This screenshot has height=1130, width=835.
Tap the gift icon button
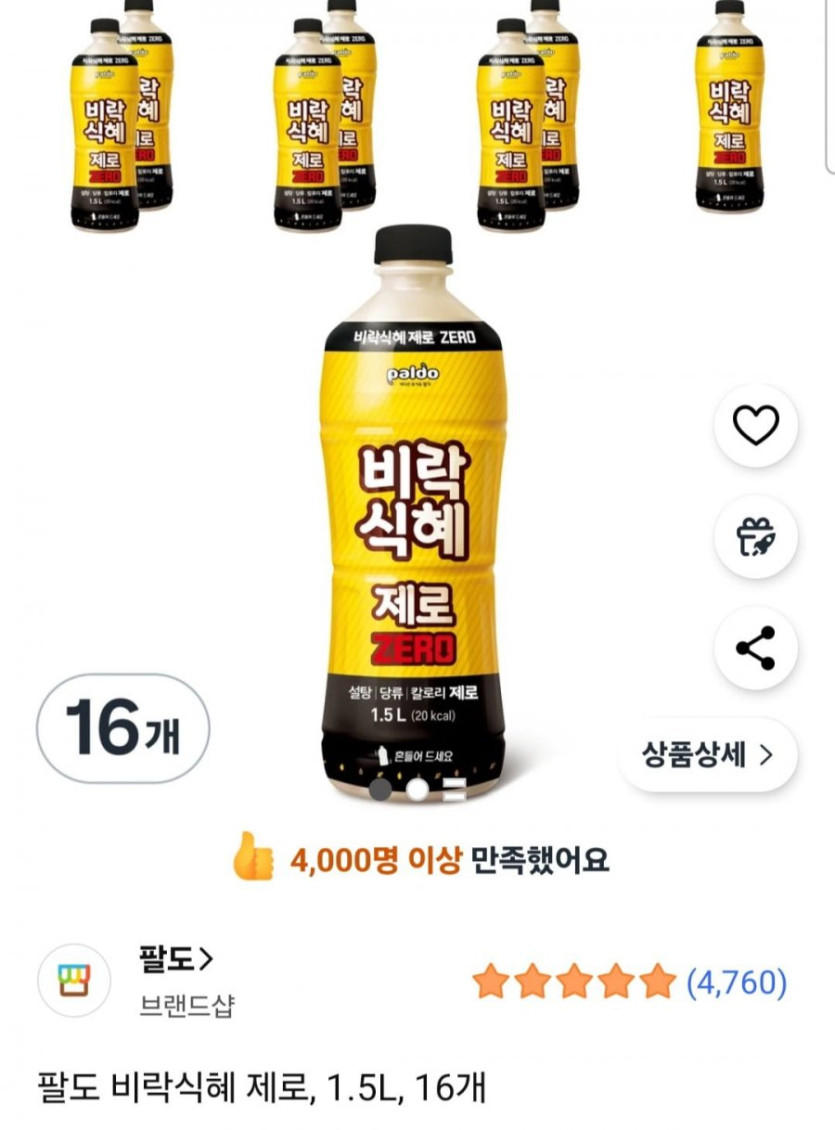tap(756, 537)
